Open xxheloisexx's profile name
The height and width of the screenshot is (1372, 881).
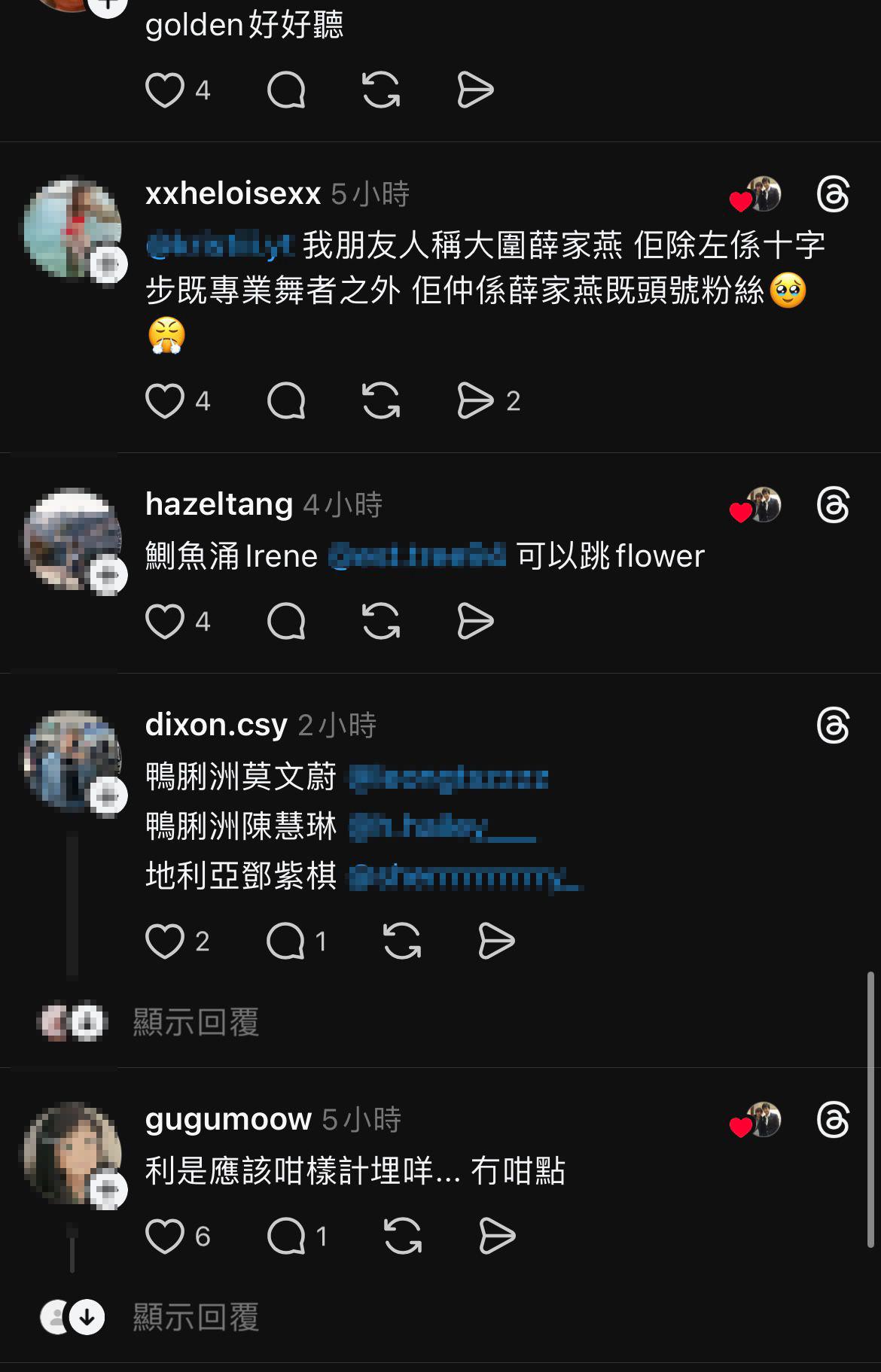pyautogui.click(x=233, y=194)
